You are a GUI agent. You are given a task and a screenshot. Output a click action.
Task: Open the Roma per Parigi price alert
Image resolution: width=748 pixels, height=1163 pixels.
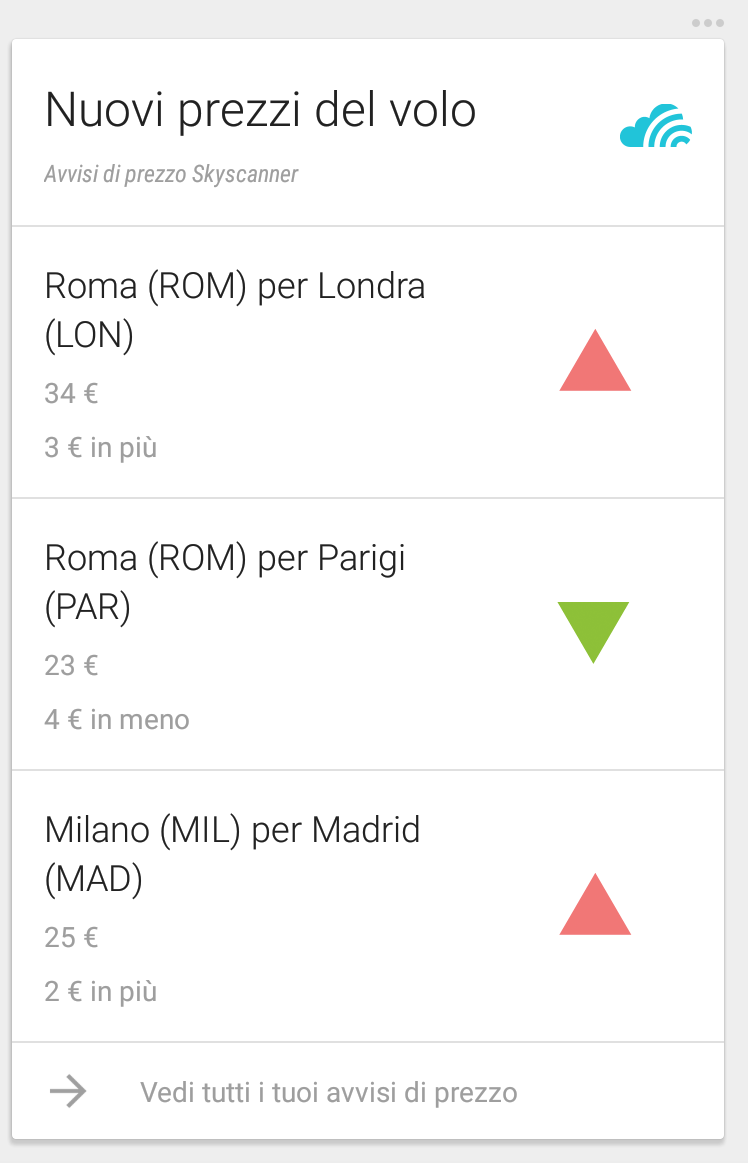point(367,634)
